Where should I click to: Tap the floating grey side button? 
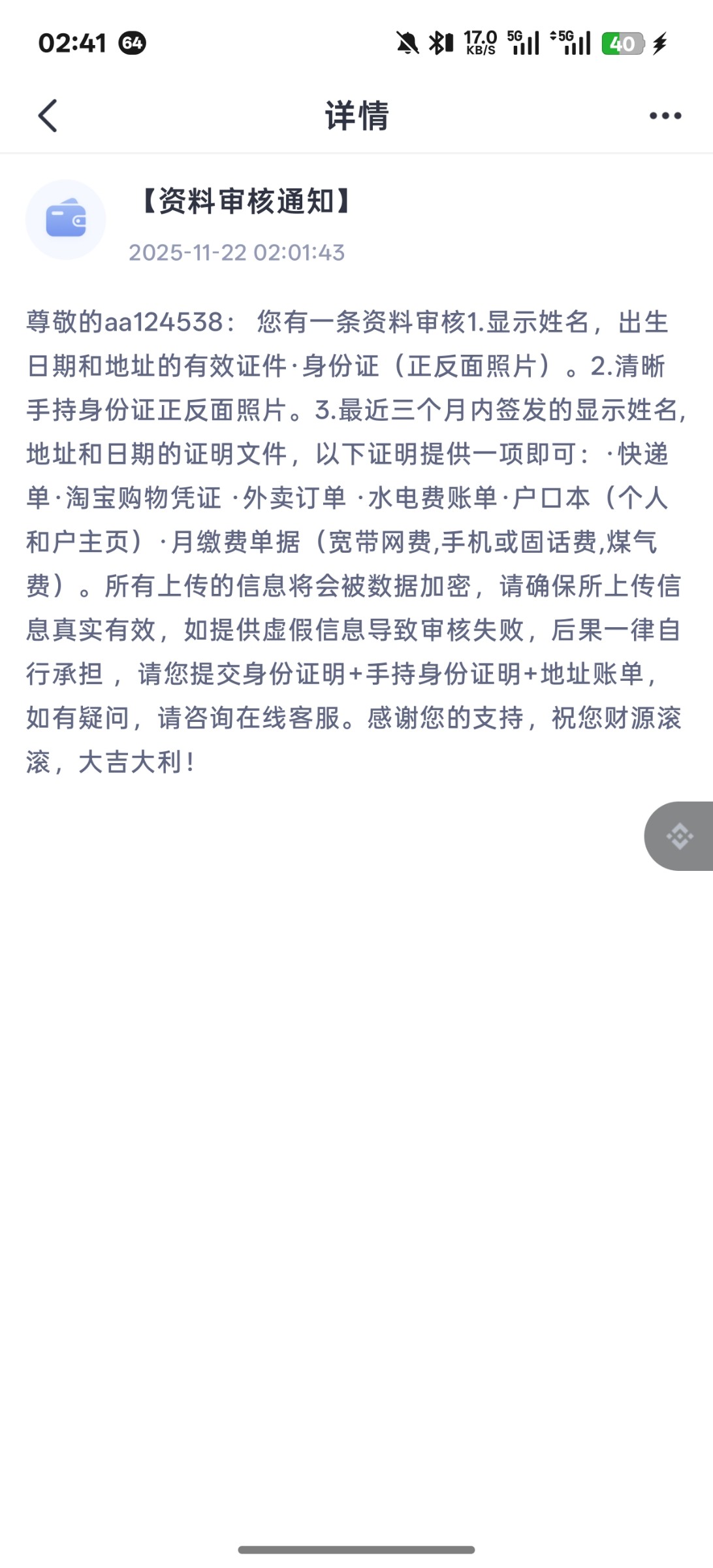click(680, 836)
